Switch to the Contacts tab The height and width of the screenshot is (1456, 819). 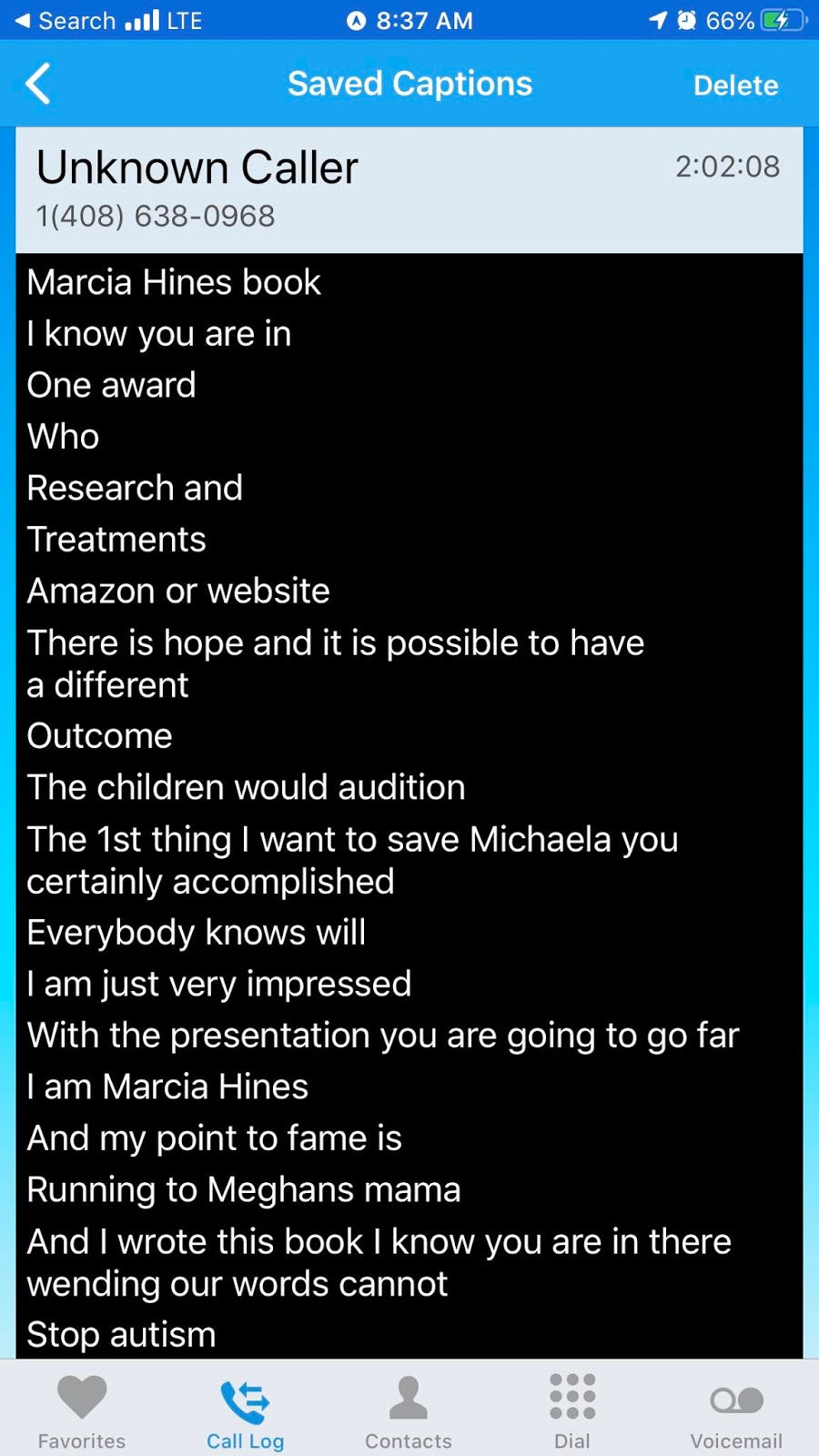coord(409,1410)
